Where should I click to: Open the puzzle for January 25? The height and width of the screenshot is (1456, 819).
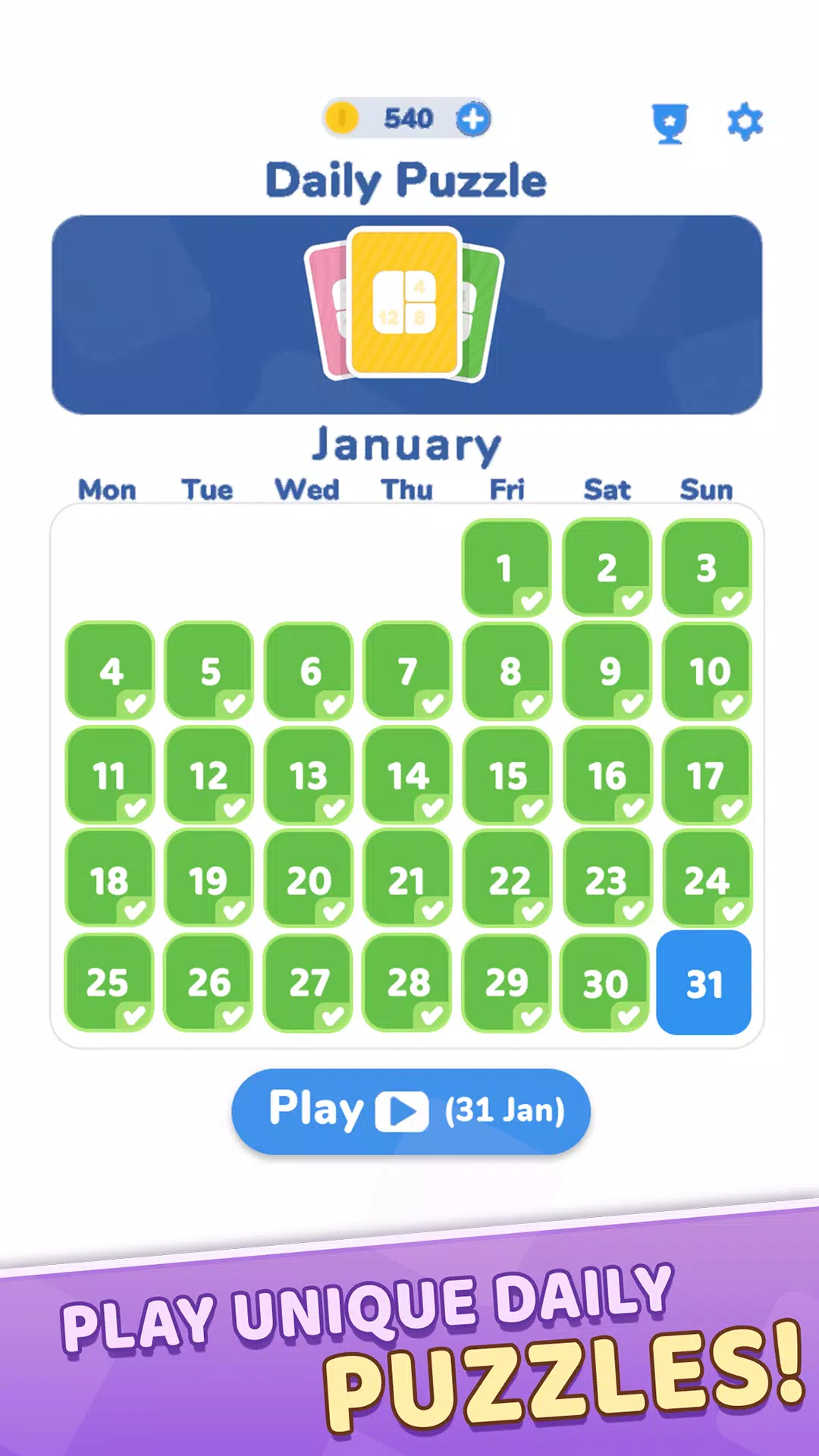[x=108, y=983]
